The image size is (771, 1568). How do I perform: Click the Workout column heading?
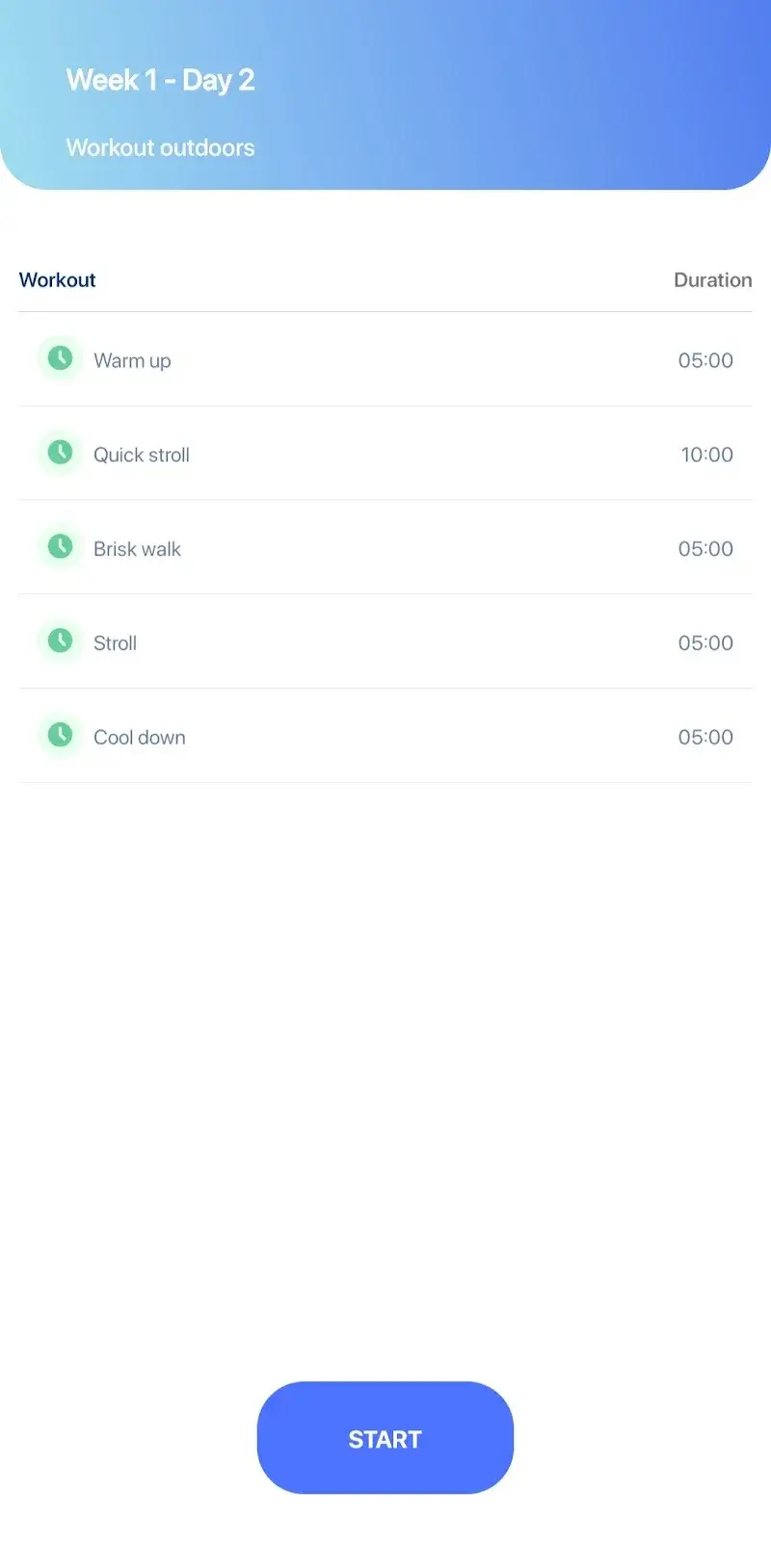(x=57, y=279)
